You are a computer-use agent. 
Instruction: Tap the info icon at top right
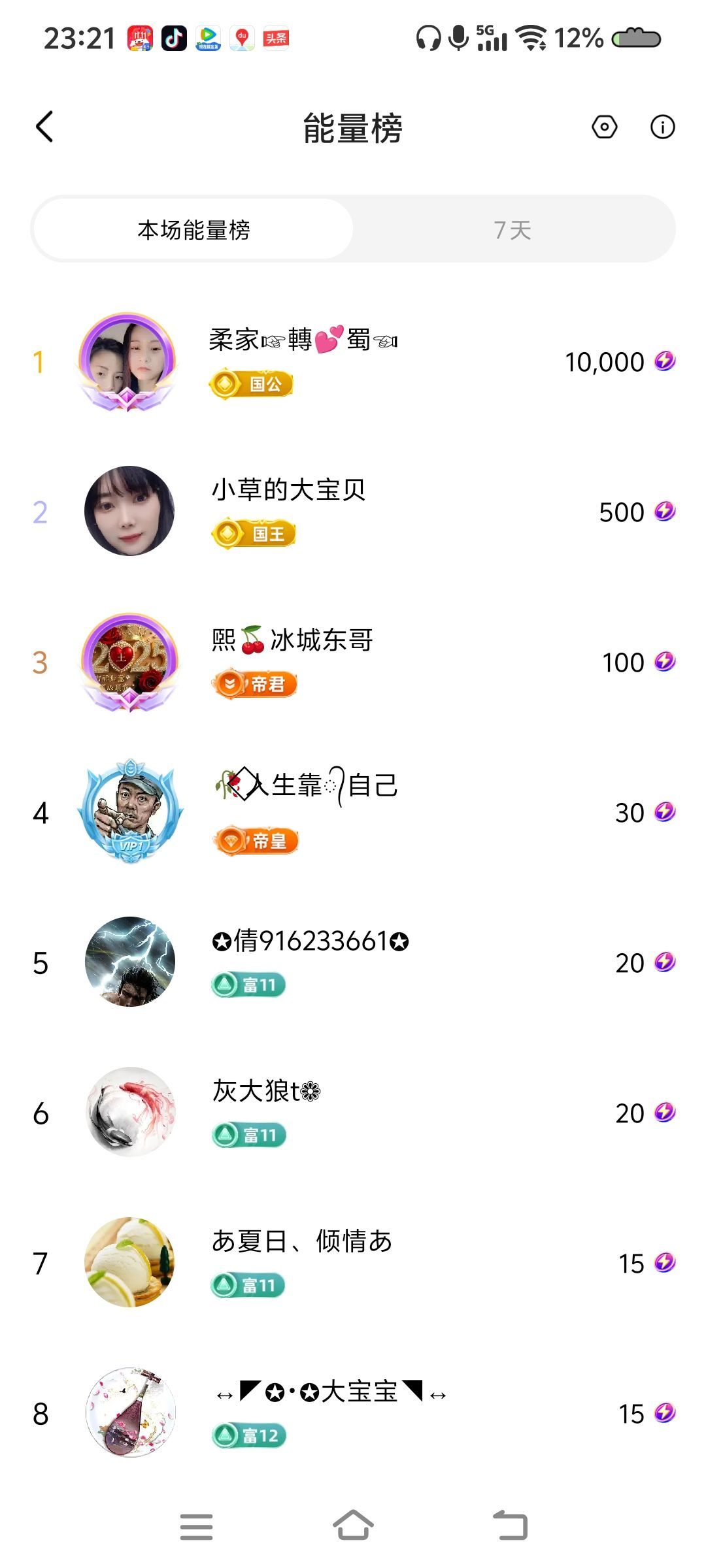click(x=662, y=127)
